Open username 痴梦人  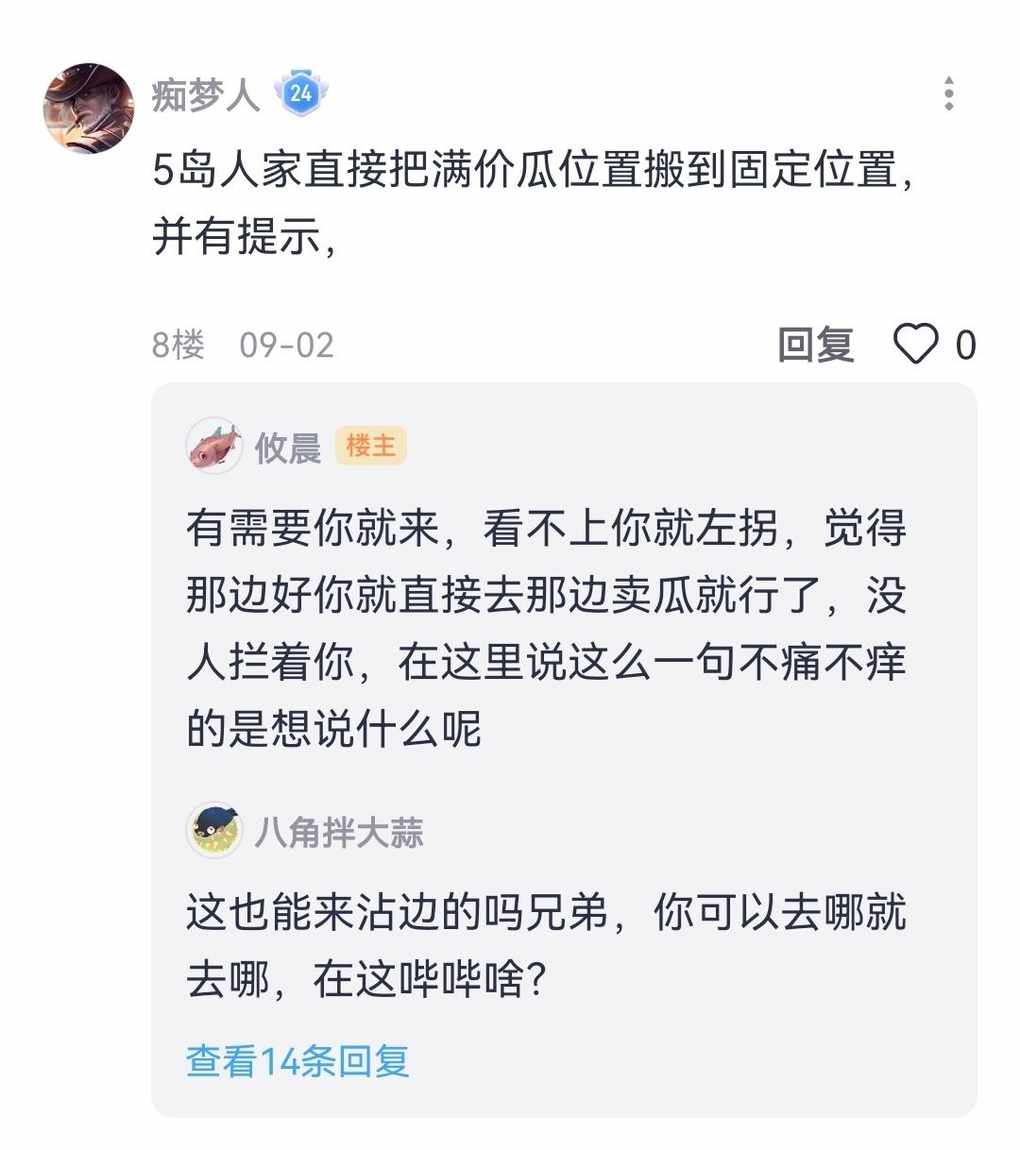pyautogui.click(x=206, y=96)
